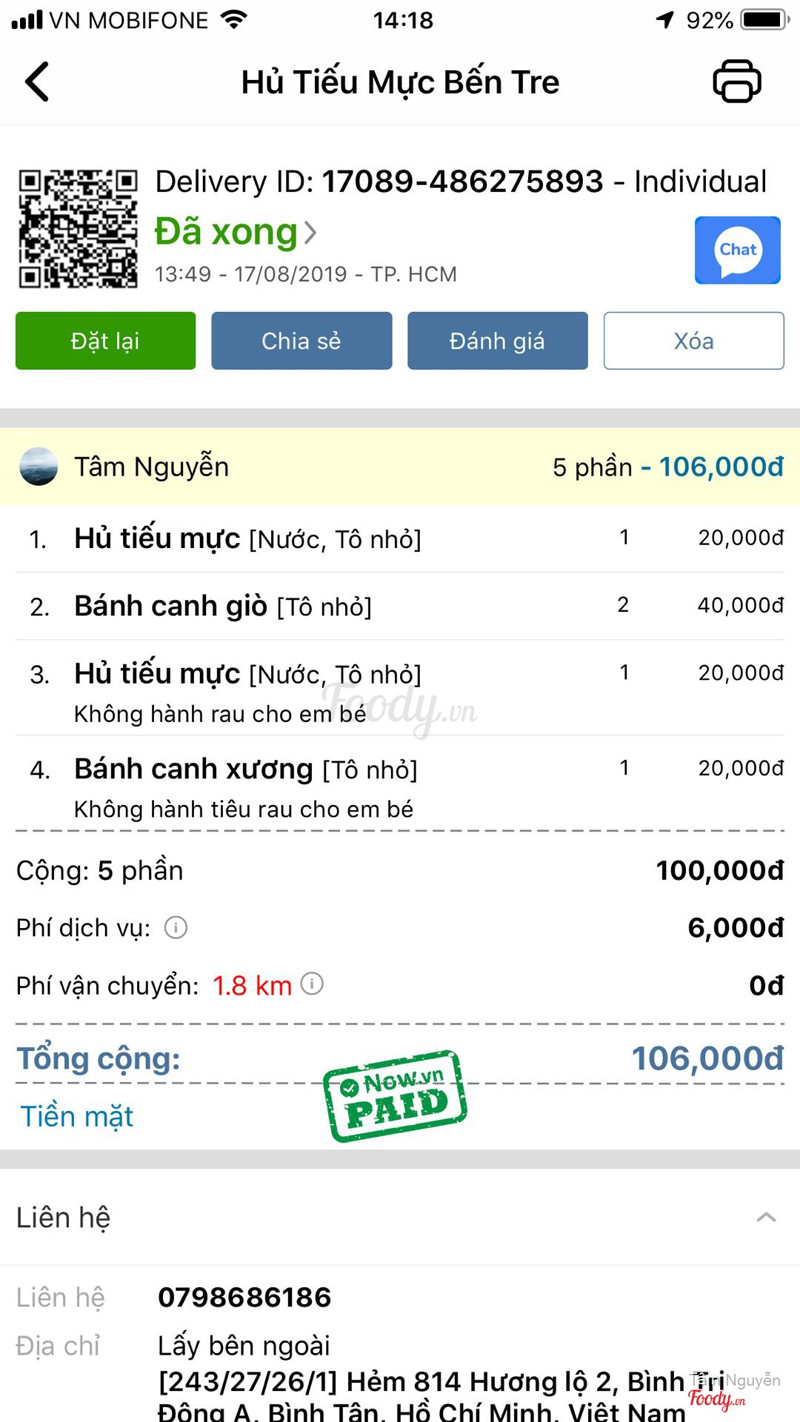The width and height of the screenshot is (800, 1422).
Task: Share the order with Chia sẻ
Action: click(x=301, y=341)
